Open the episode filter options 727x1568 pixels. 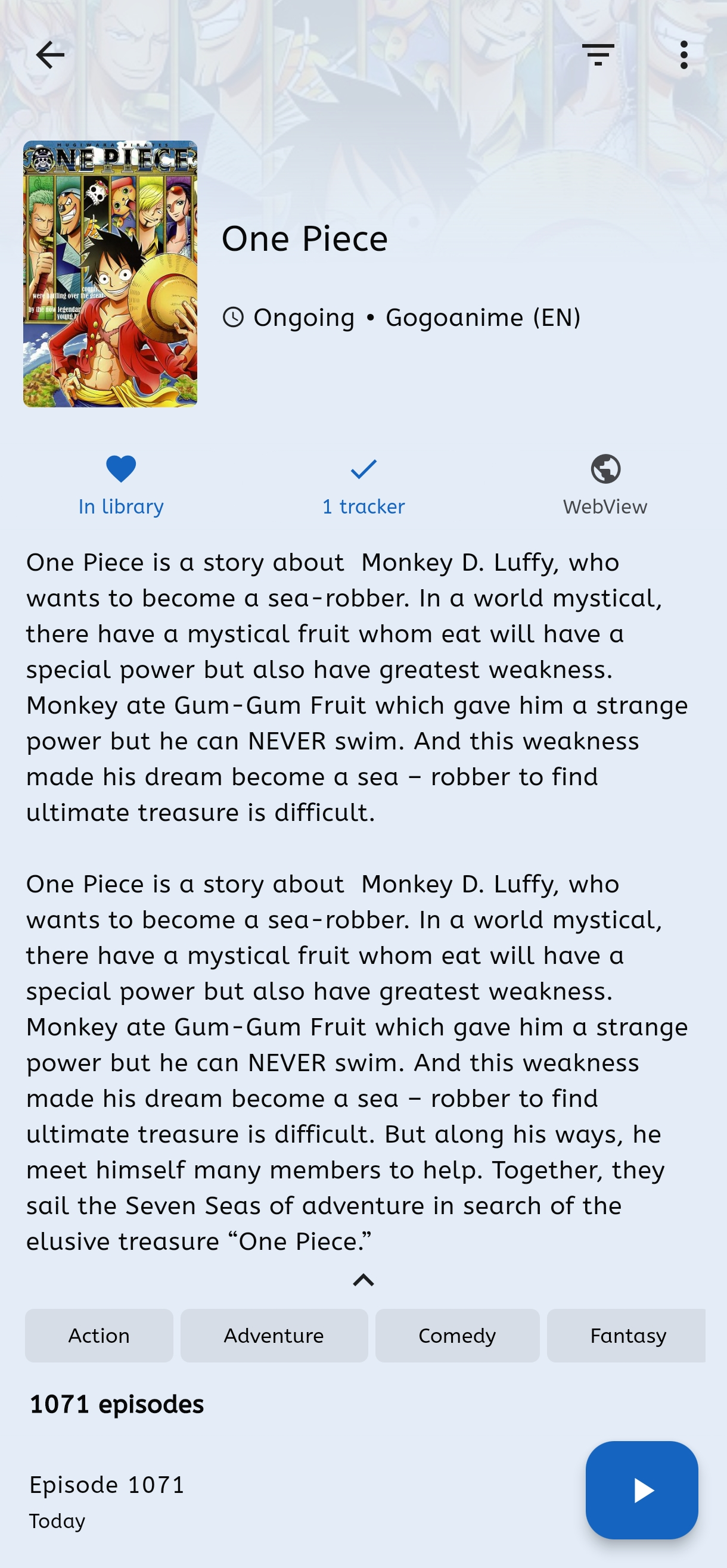pyautogui.click(x=598, y=55)
